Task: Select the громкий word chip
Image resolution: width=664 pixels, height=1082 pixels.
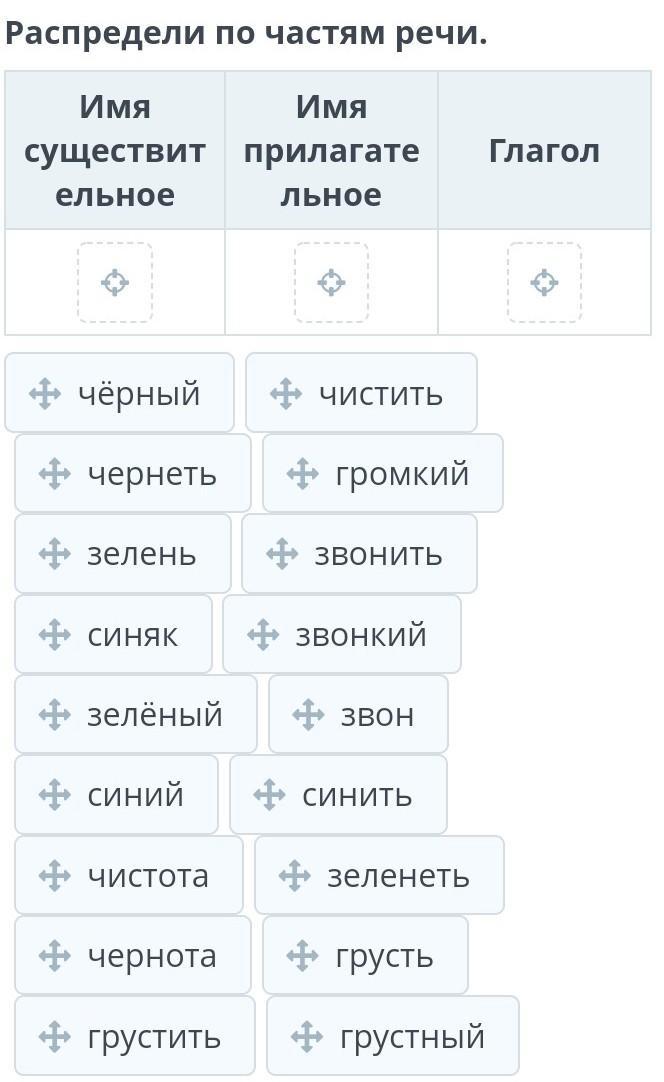Action: 382,473
